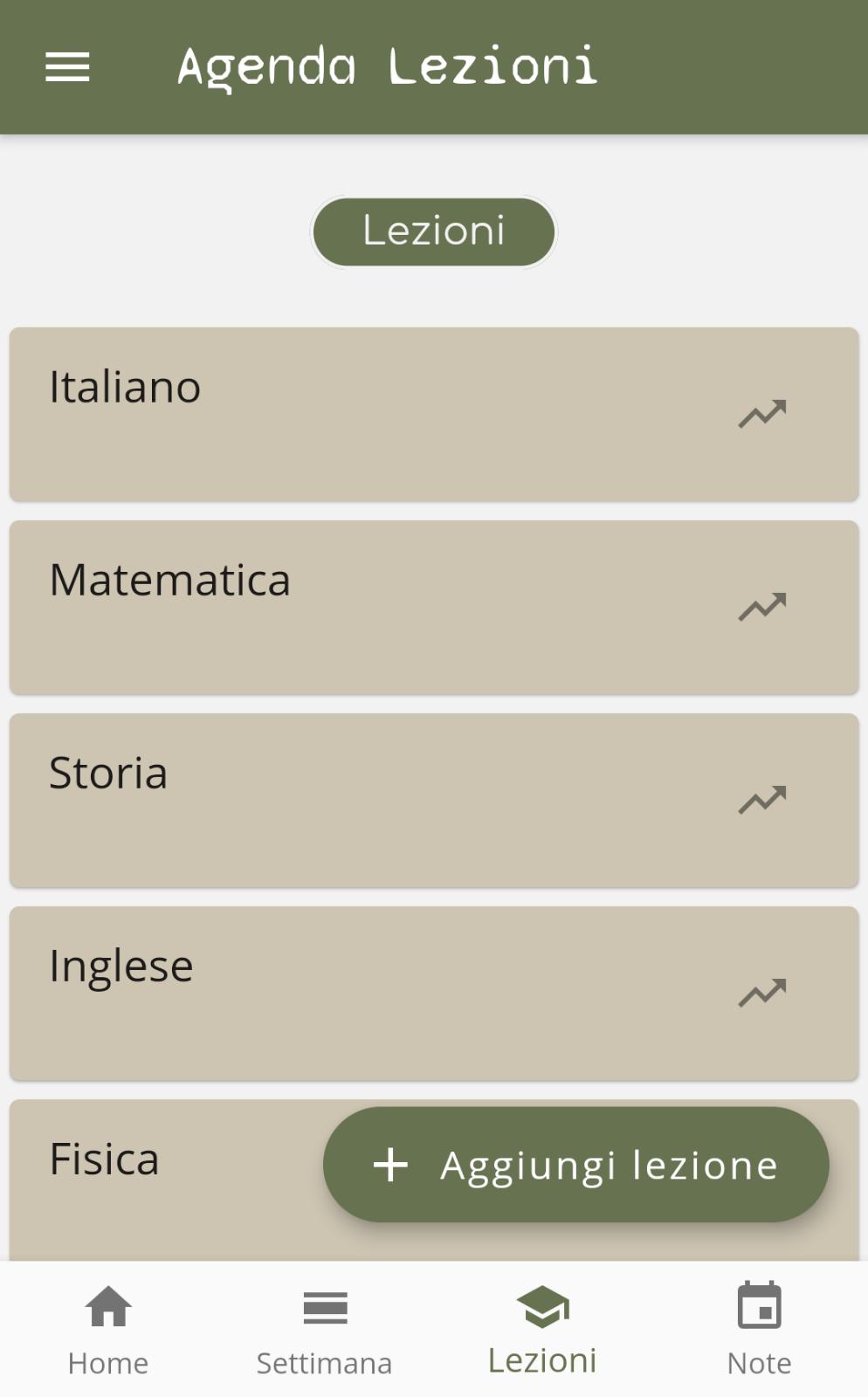Select the Lezioni tab in bottom navigation
Viewport: 868px width, 1397px height.
(x=542, y=1330)
